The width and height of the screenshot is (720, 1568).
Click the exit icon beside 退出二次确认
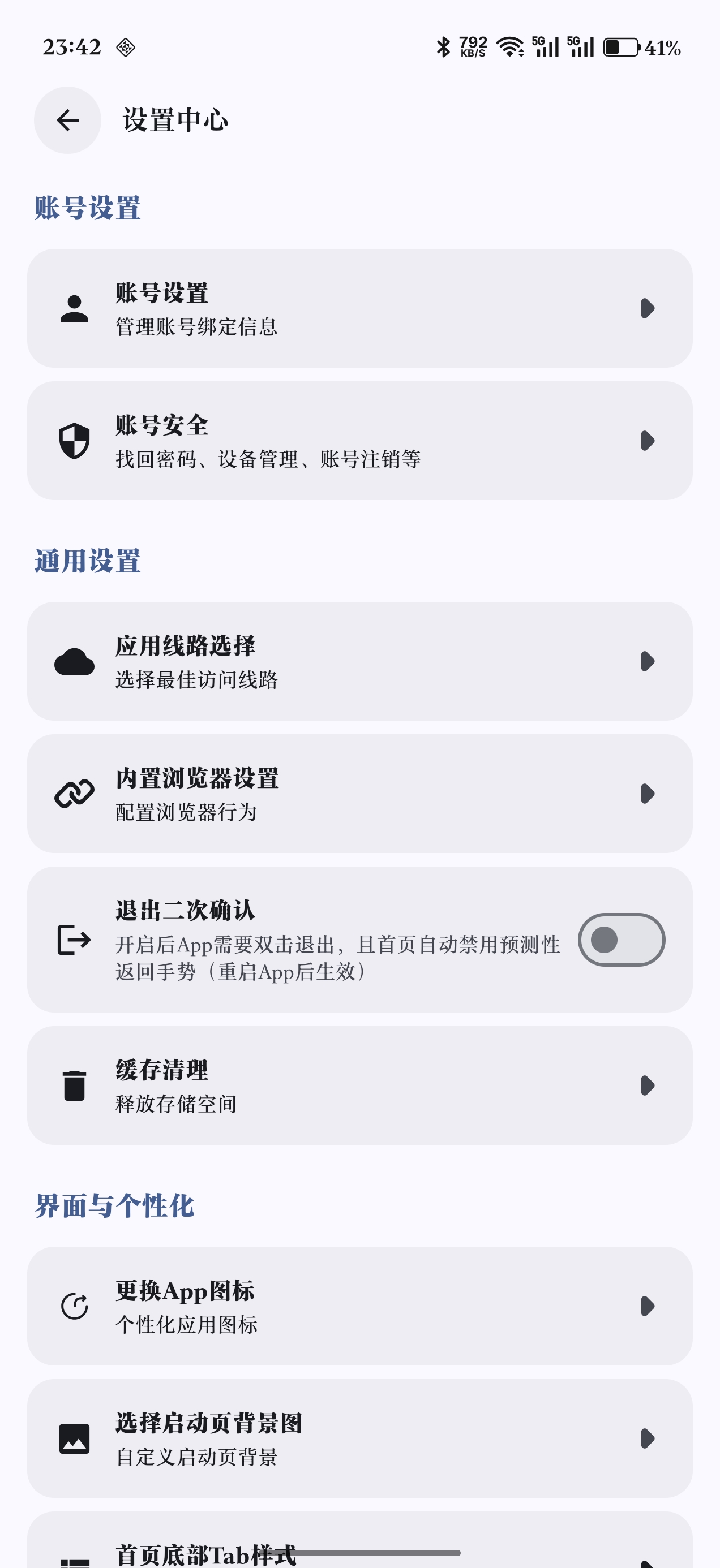click(72, 941)
